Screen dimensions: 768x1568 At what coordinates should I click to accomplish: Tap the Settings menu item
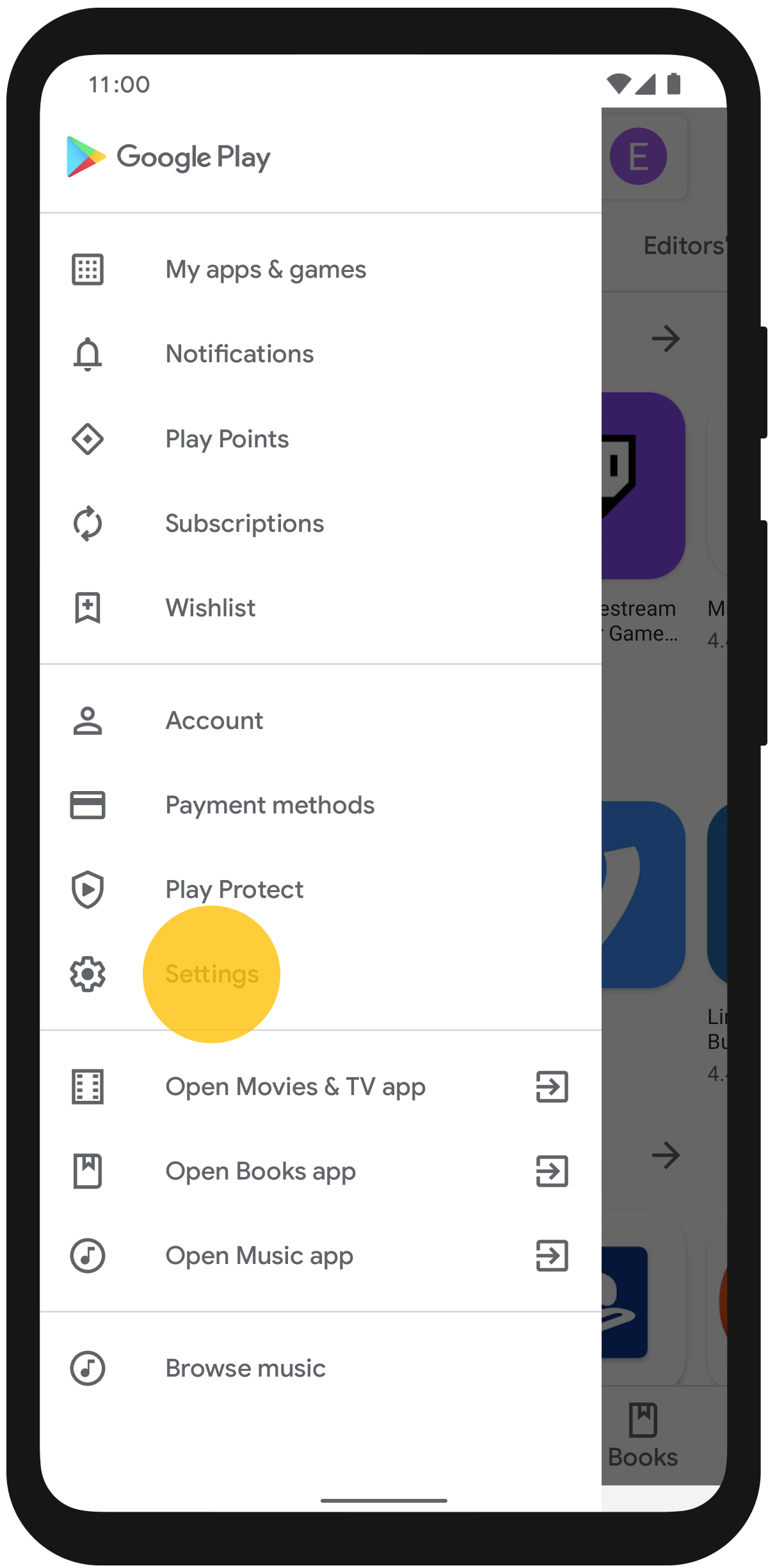(212, 974)
